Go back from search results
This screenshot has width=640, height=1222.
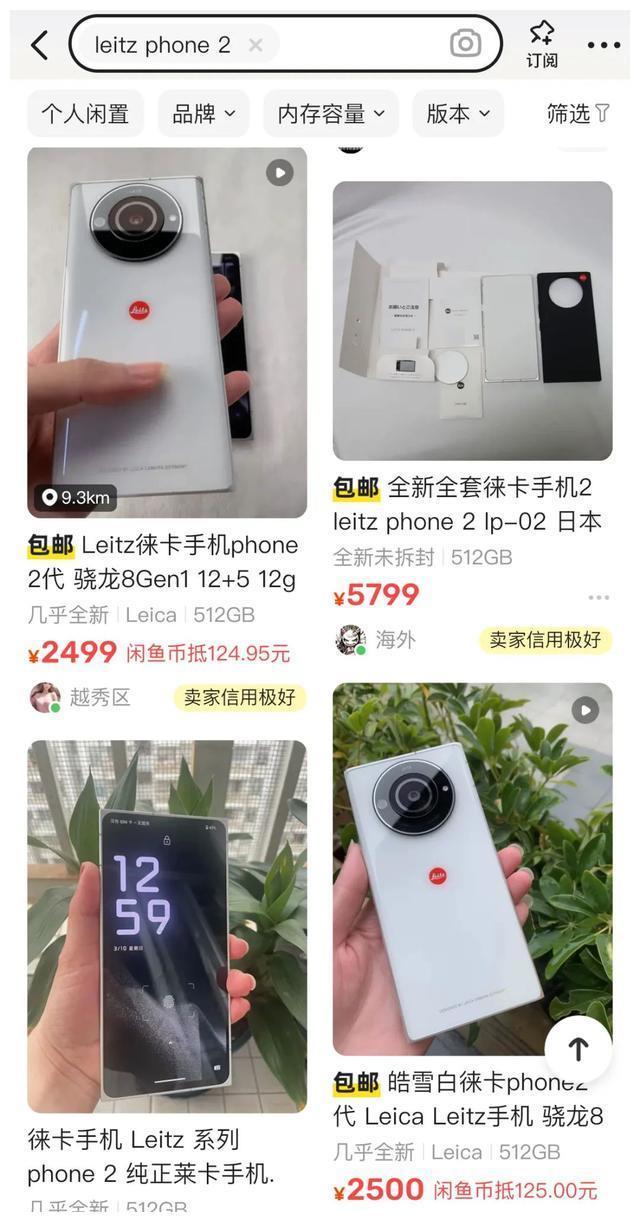point(39,45)
